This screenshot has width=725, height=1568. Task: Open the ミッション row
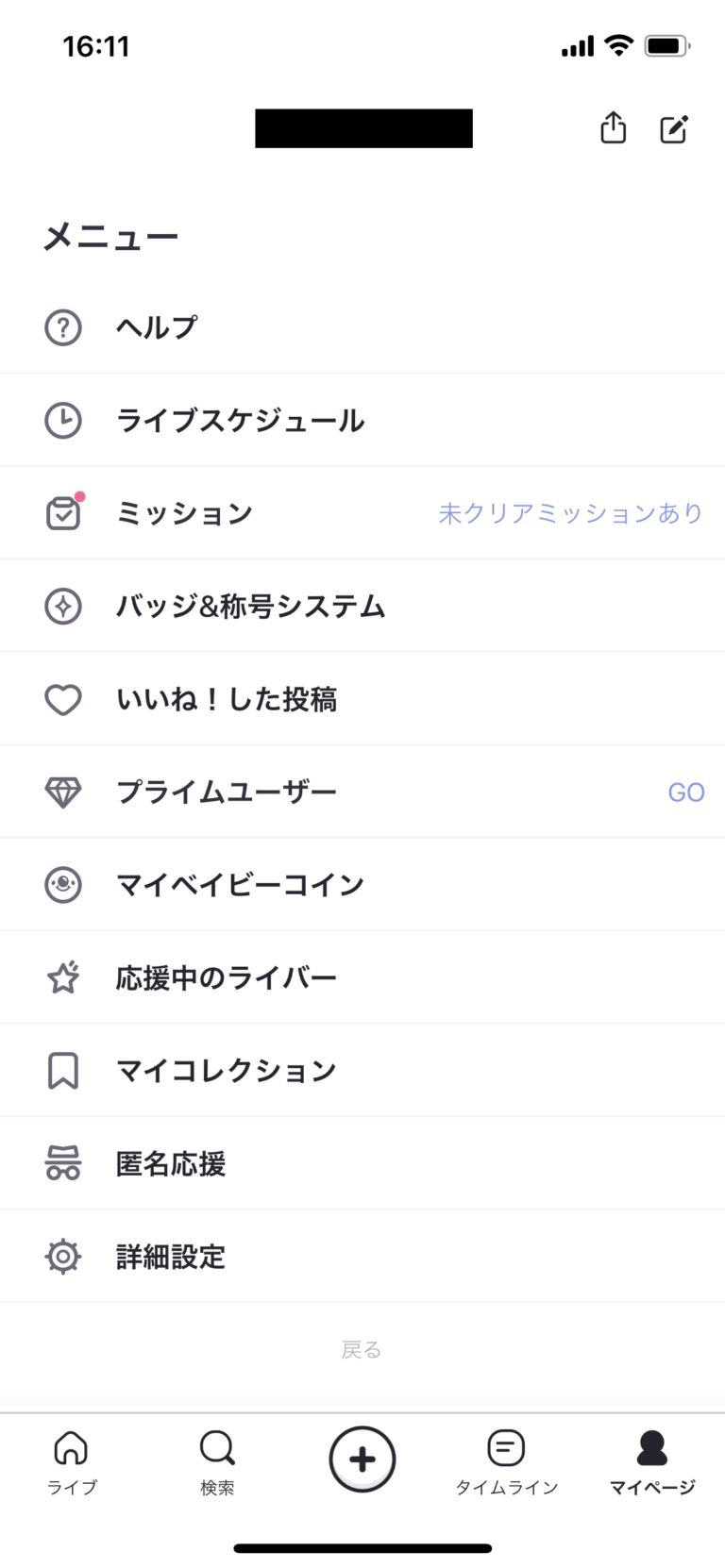coord(362,513)
